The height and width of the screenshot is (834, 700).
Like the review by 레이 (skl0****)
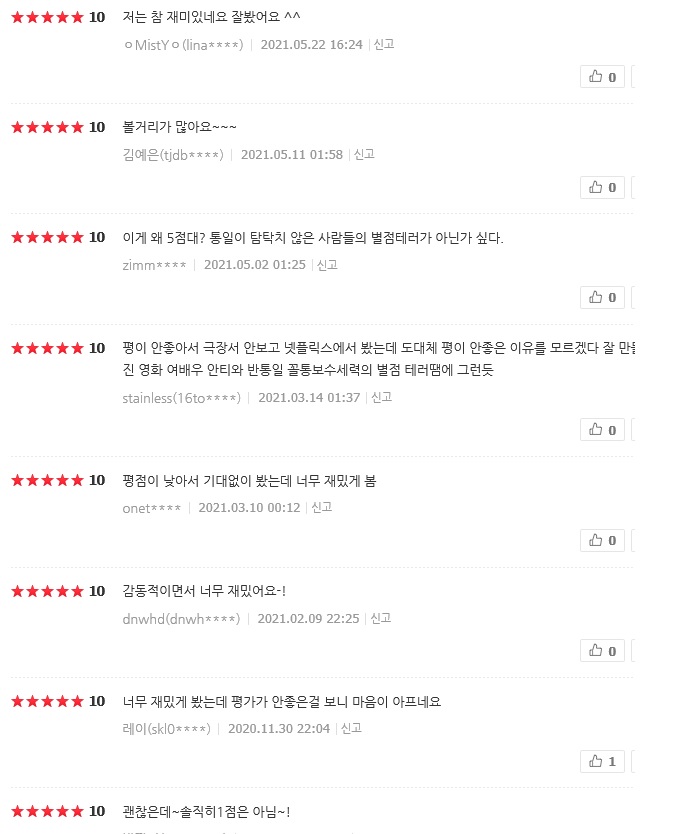point(602,762)
